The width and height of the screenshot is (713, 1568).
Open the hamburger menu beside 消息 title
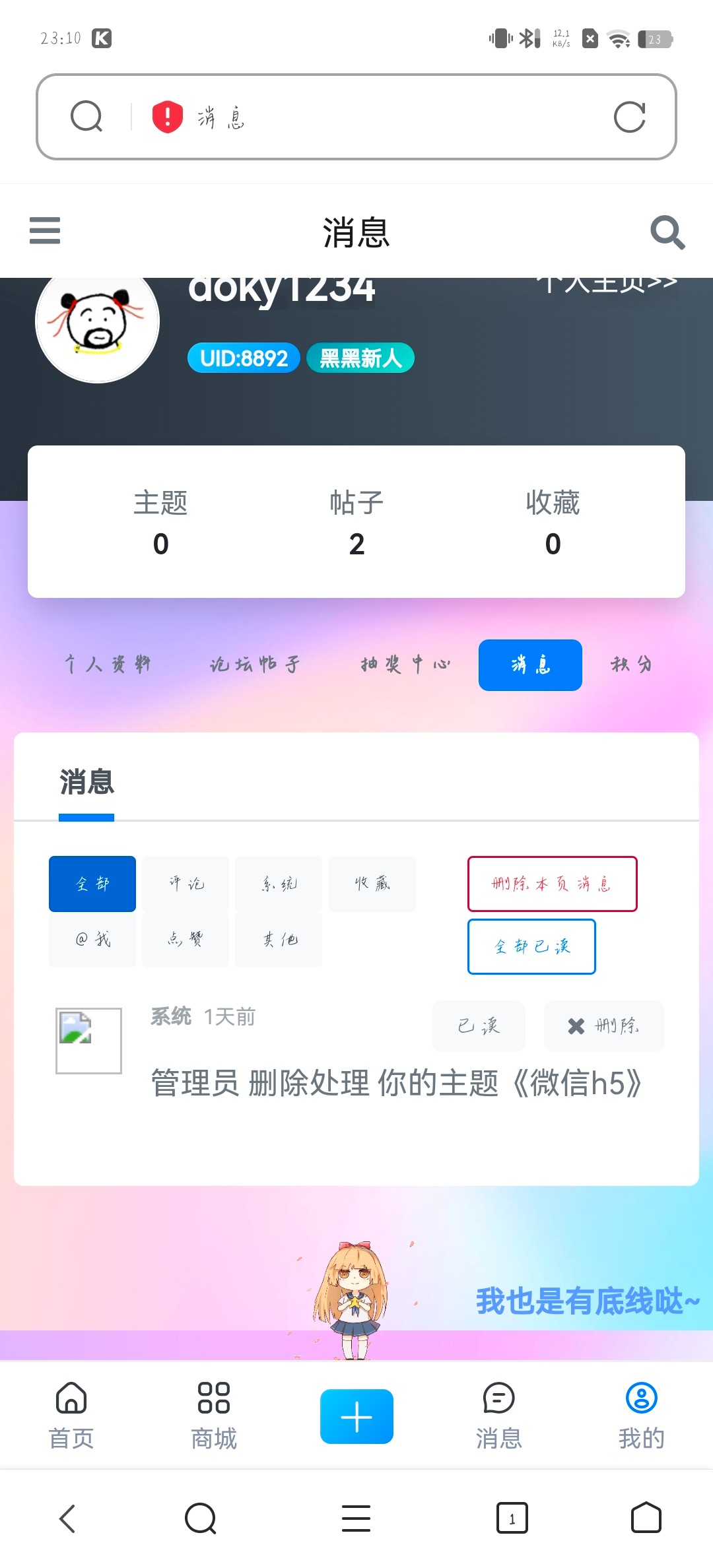click(44, 231)
